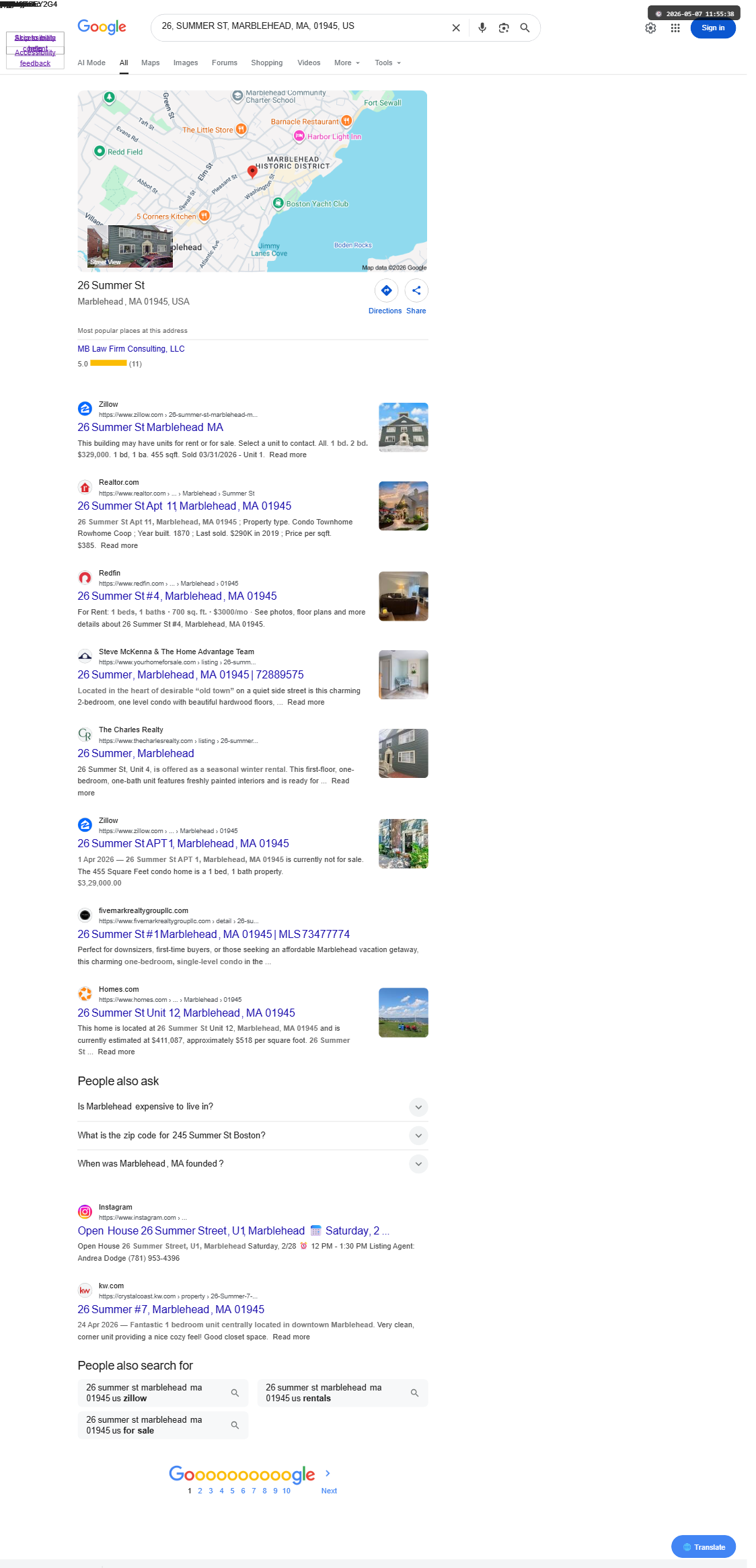Open search by image camera icon
This screenshot has height=1568, width=756.
pyautogui.click(x=504, y=28)
